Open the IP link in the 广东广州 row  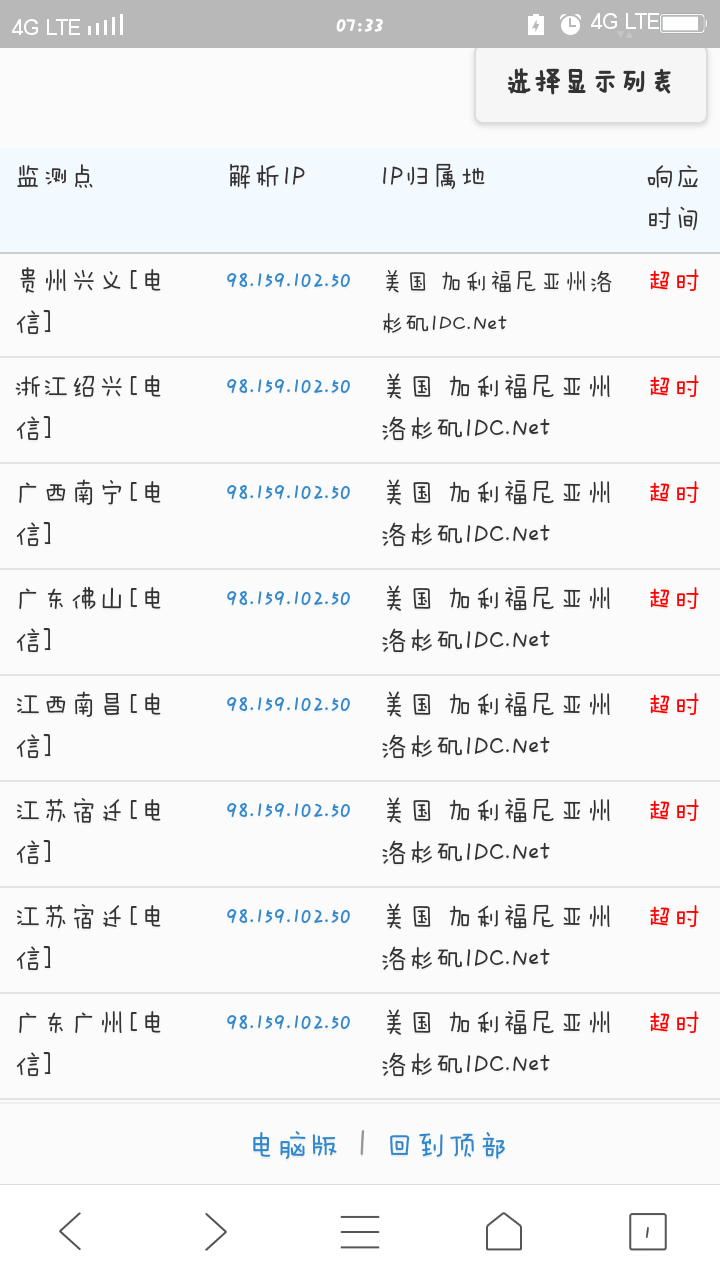pyautogui.click(x=288, y=1023)
